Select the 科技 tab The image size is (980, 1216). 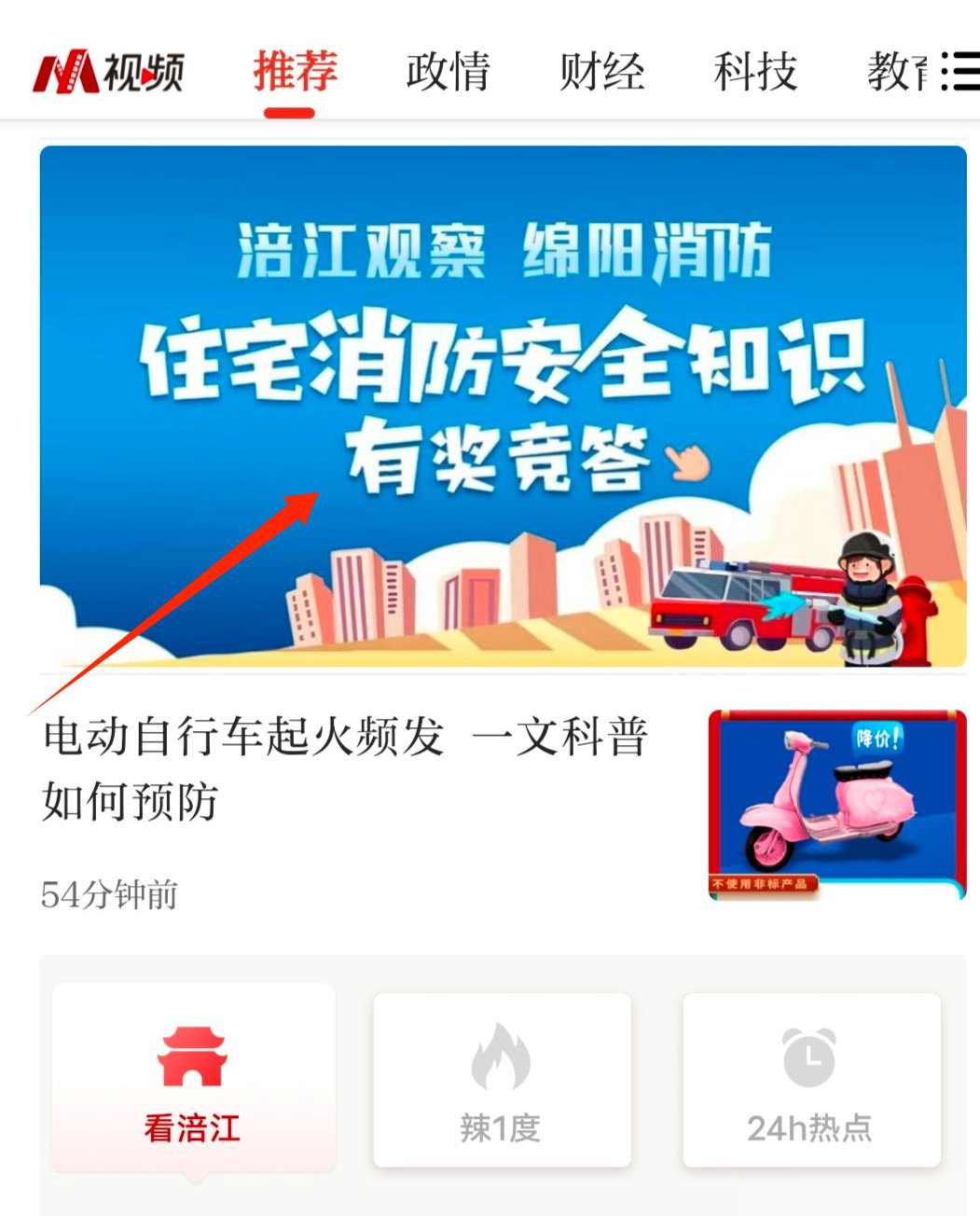point(755,72)
